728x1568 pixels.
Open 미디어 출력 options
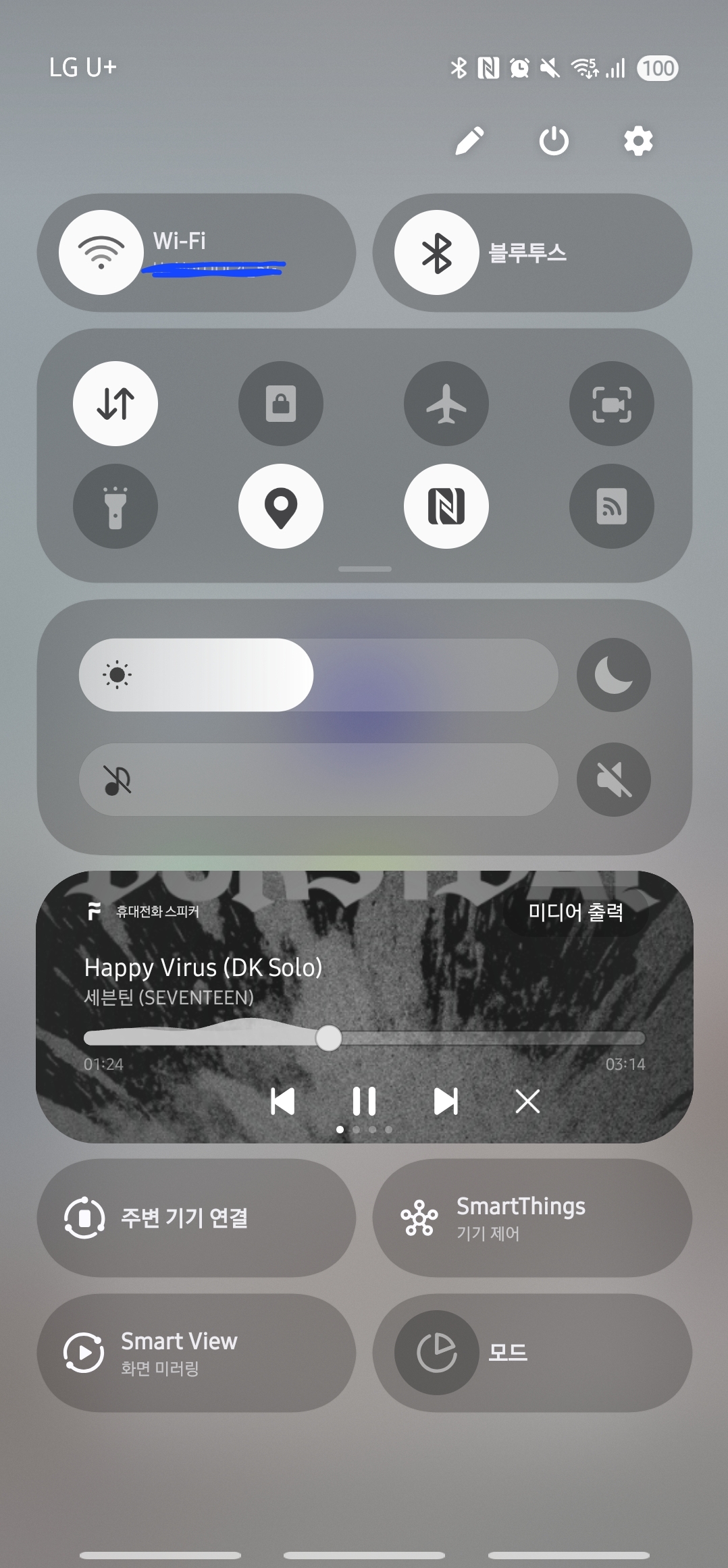pos(575,913)
